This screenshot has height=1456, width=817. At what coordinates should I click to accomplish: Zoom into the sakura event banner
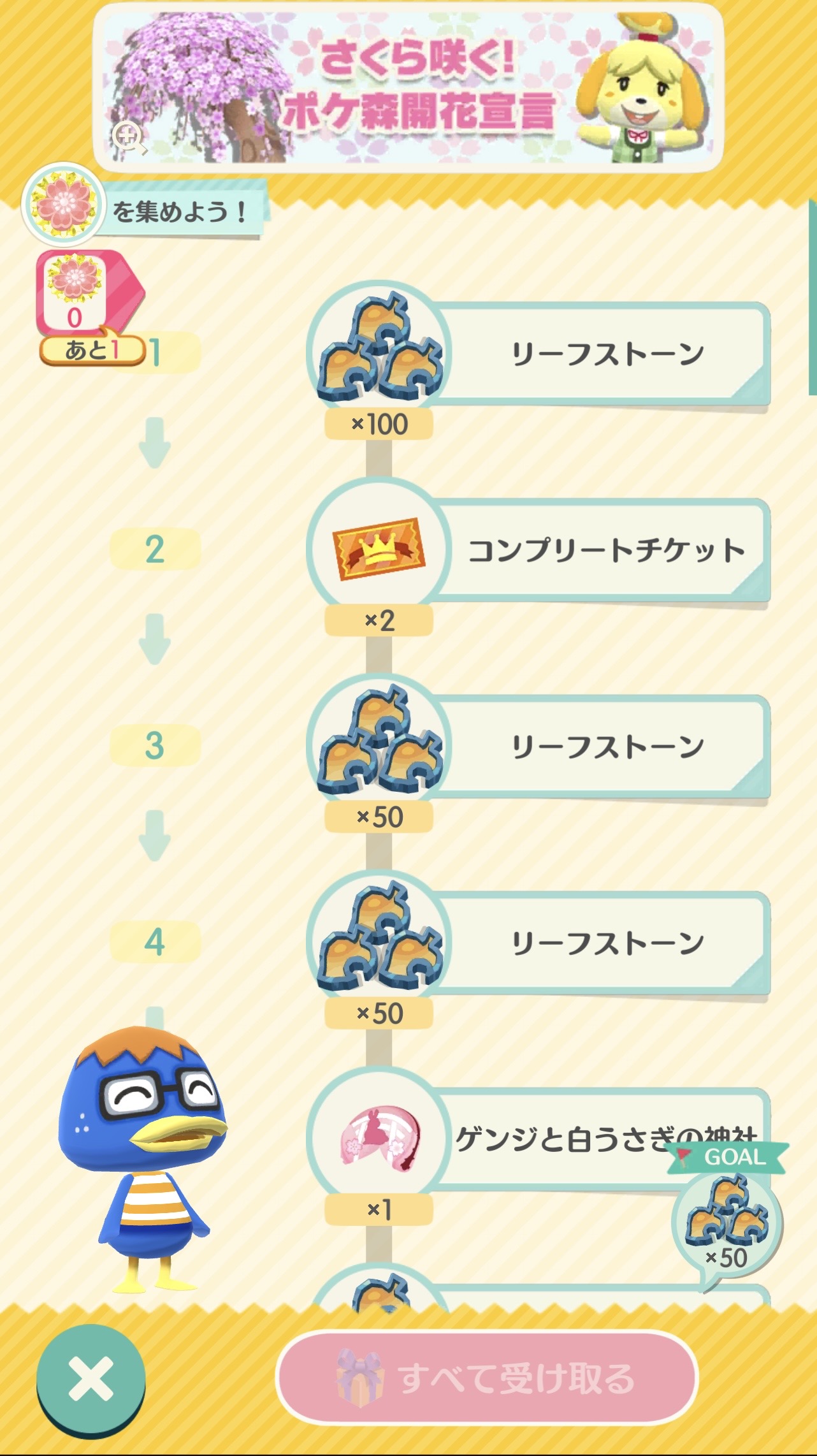(x=129, y=138)
